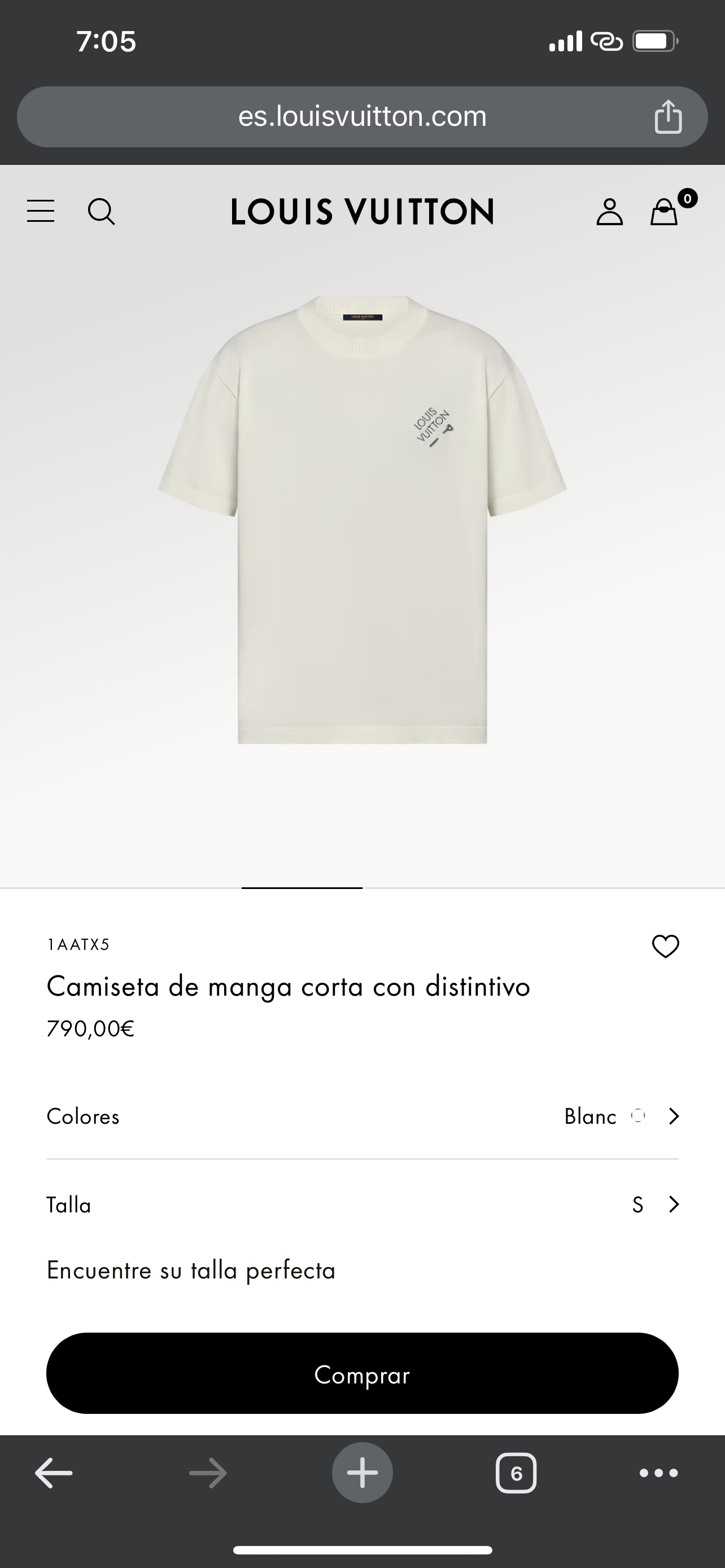This screenshot has width=725, height=1568.
Task: Show the six open tabs
Action: point(516,1473)
